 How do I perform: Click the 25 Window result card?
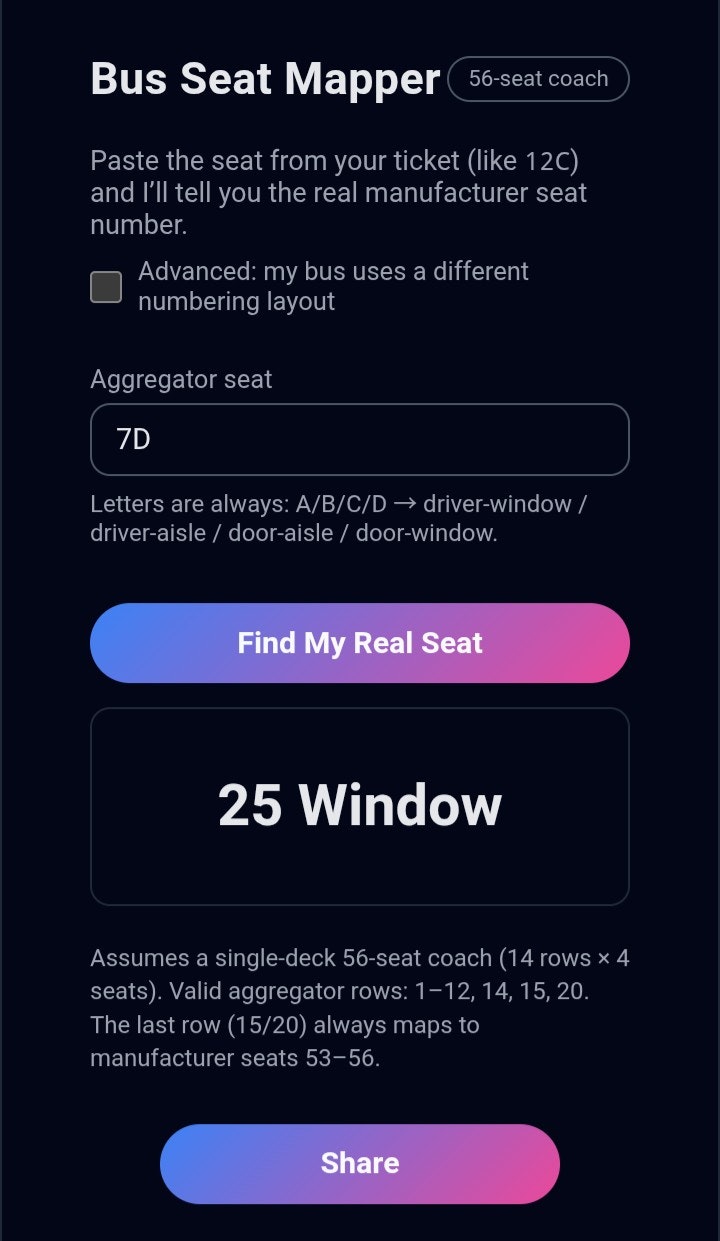click(x=360, y=806)
